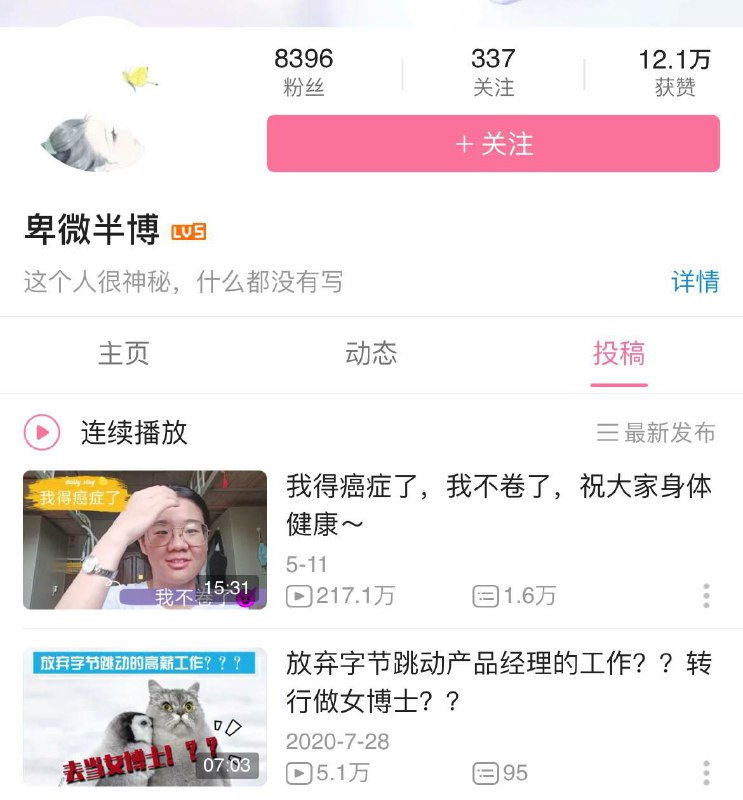The height and width of the screenshot is (800, 743).
Task: Click the pink play icon beside 连续播放
Action: click(x=40, y=428)
